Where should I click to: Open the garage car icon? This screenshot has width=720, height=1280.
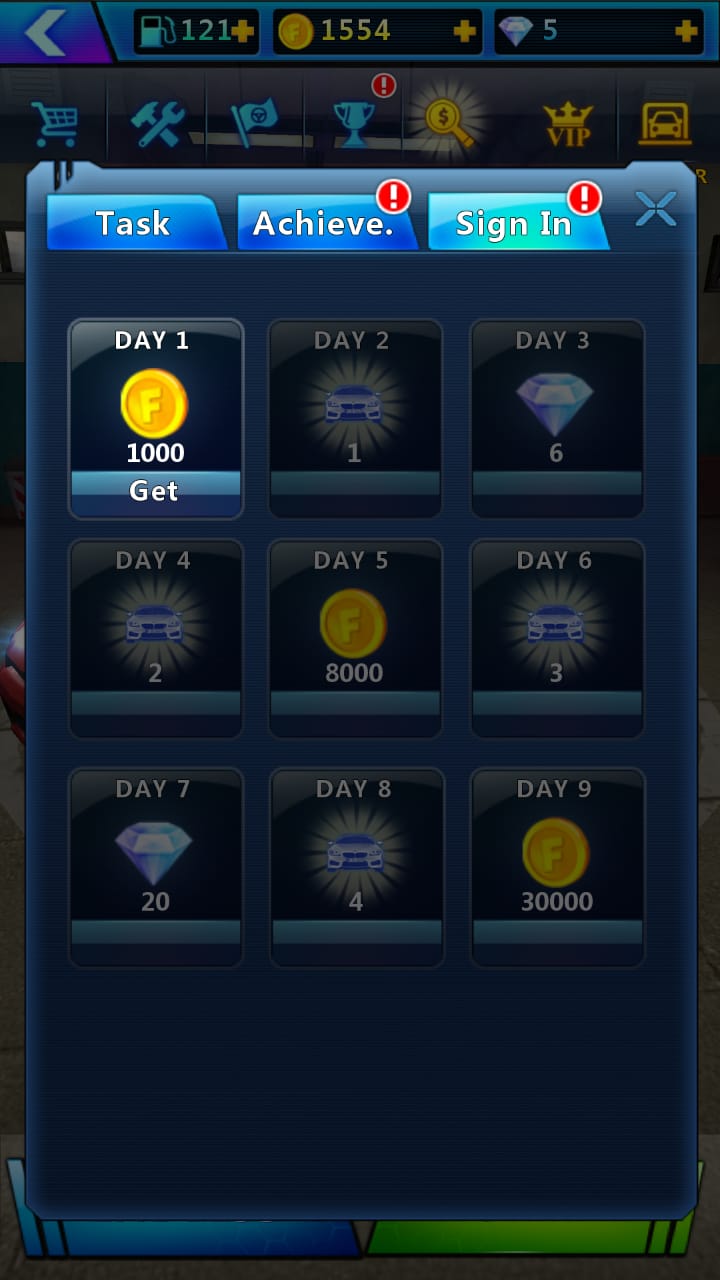(x=666, y=124)
